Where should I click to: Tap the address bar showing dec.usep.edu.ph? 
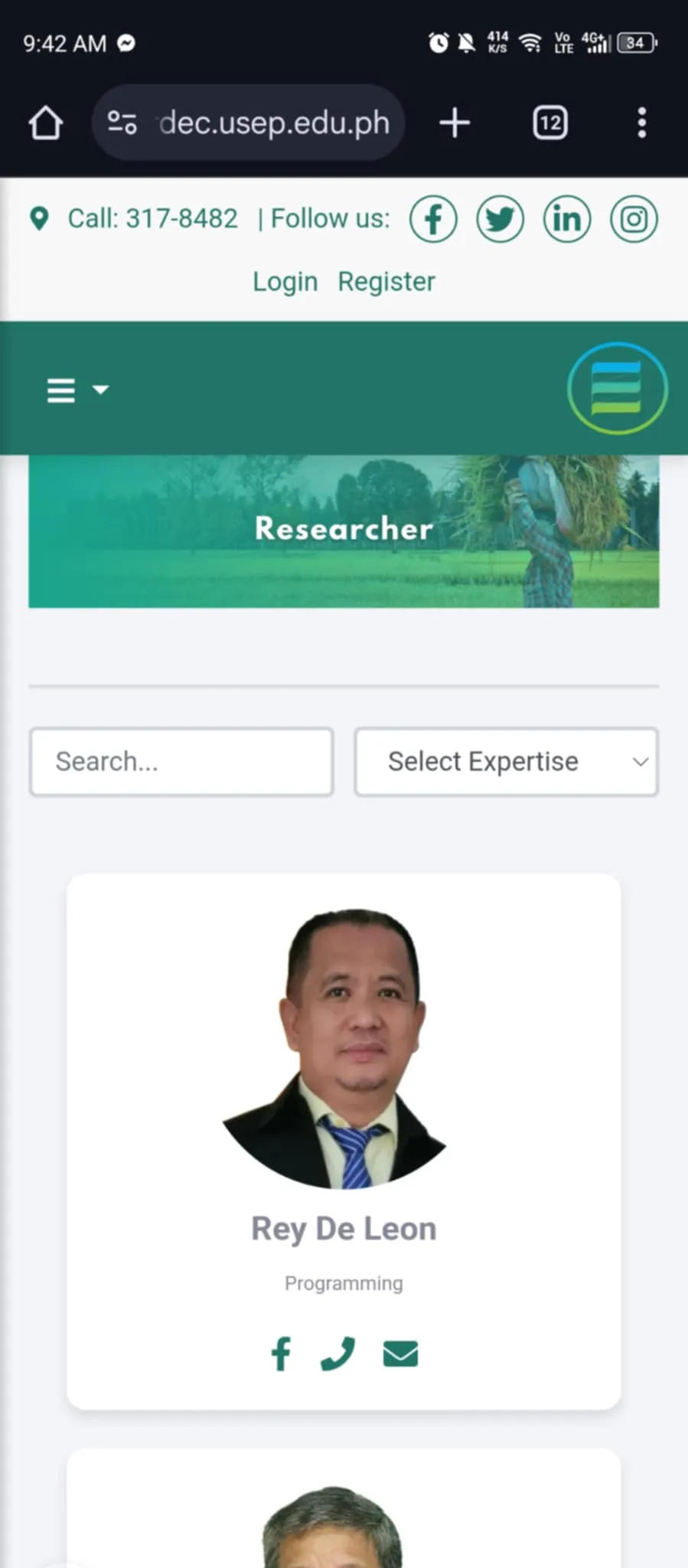[260, 122]
